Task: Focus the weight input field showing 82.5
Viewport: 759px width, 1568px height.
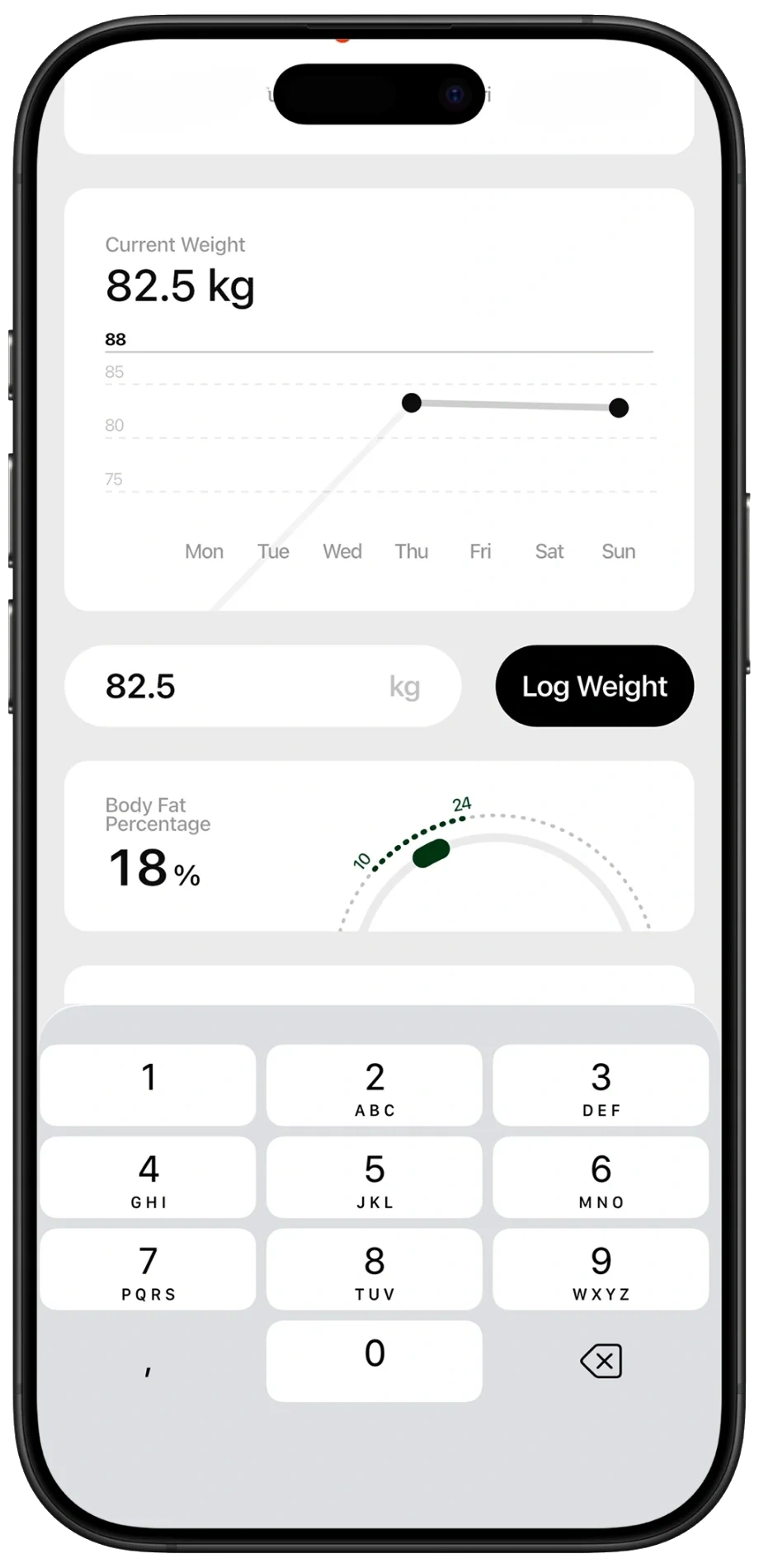Action: point(247,686)
